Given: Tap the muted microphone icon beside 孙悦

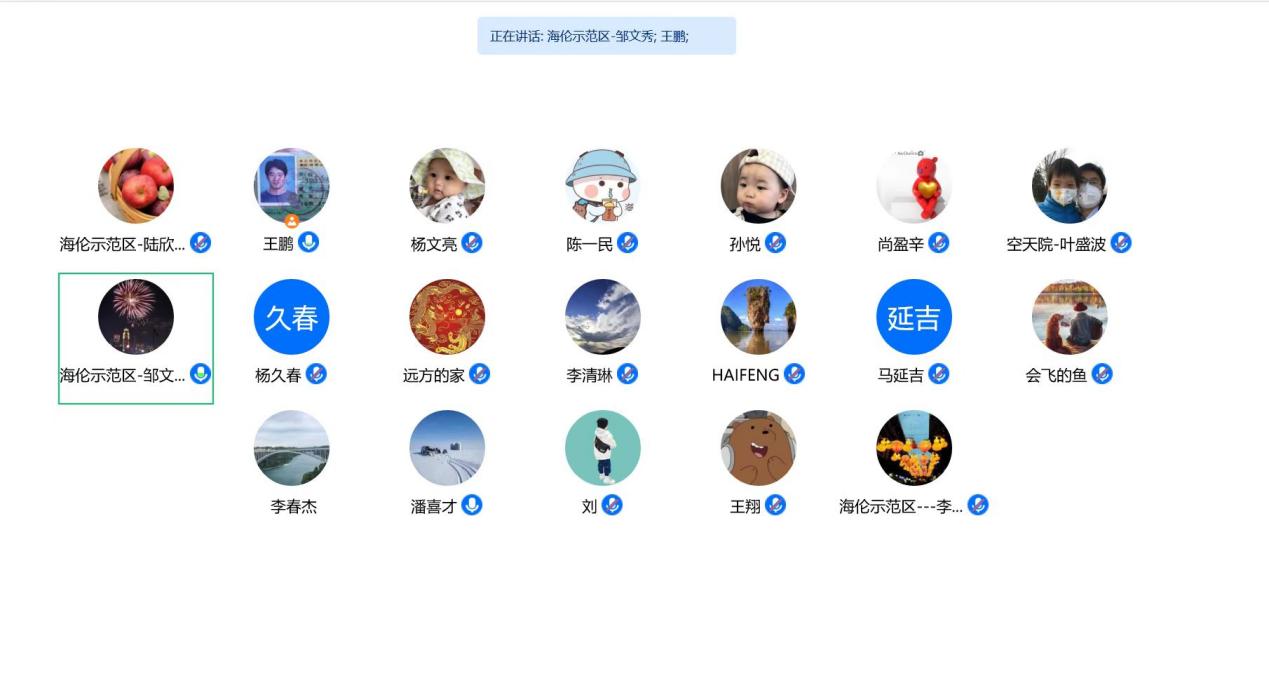Looking at the screenshot, I should click(x=775, y=242).
